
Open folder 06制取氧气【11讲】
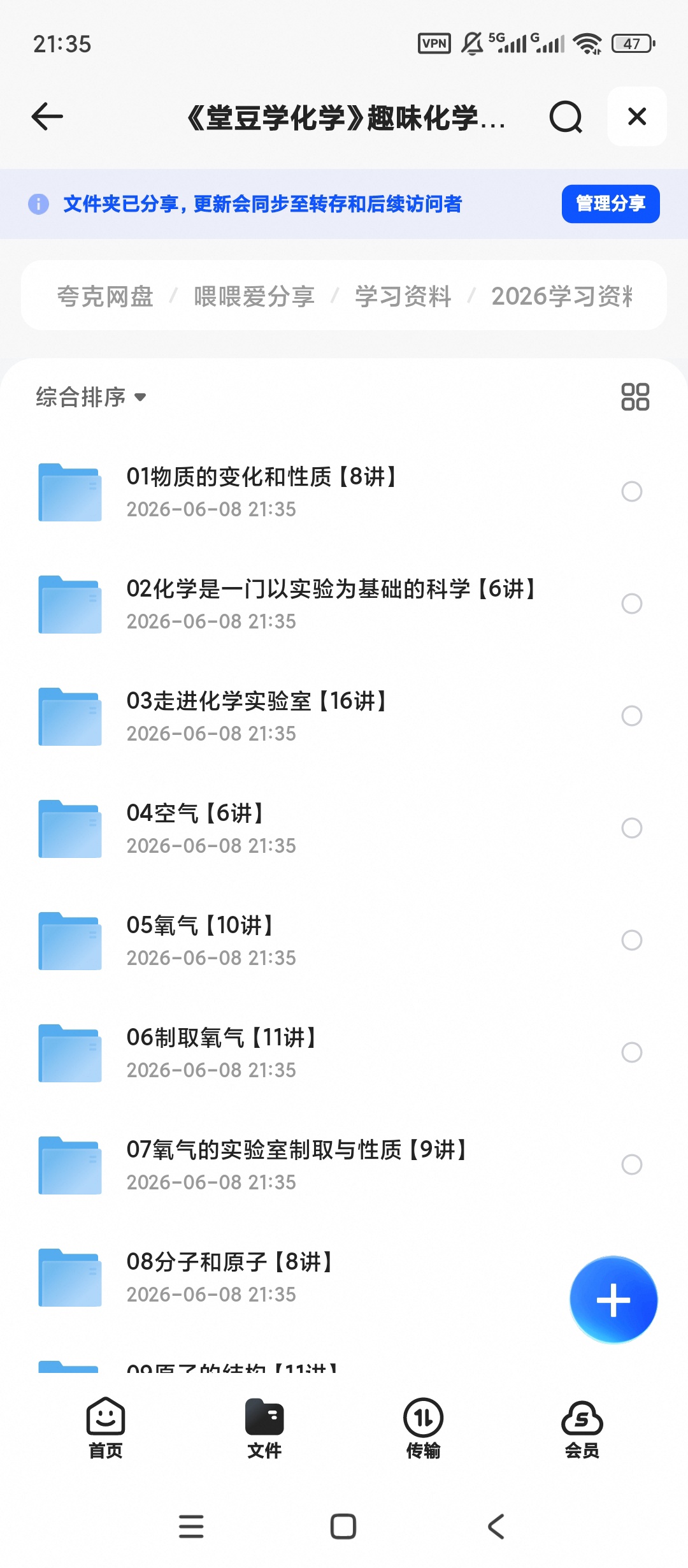tap(344, 1052)
